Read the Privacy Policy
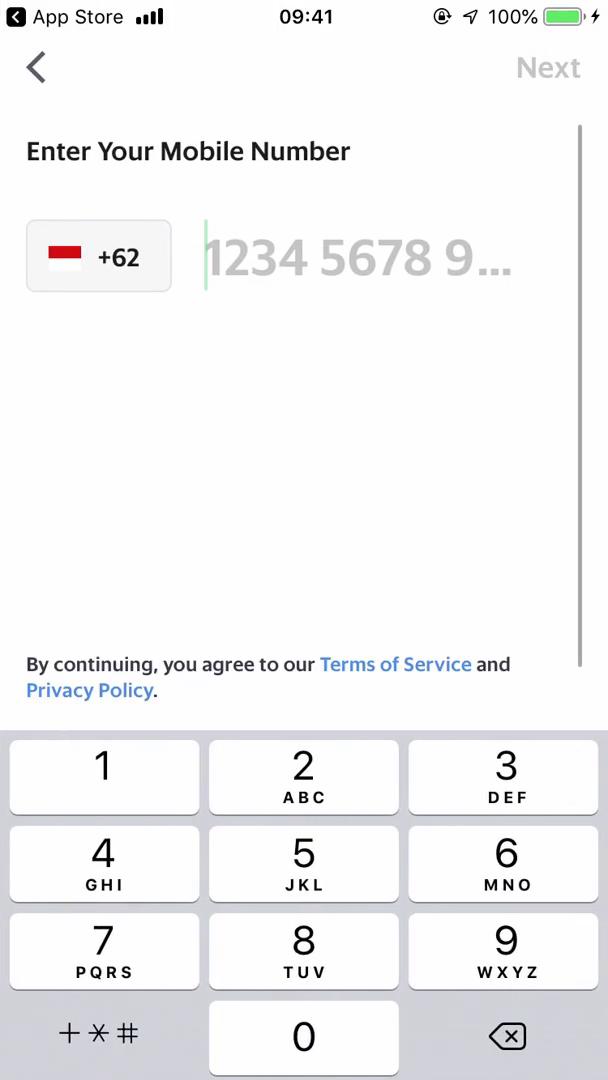 pyautogui.click(x=89, y=690)
